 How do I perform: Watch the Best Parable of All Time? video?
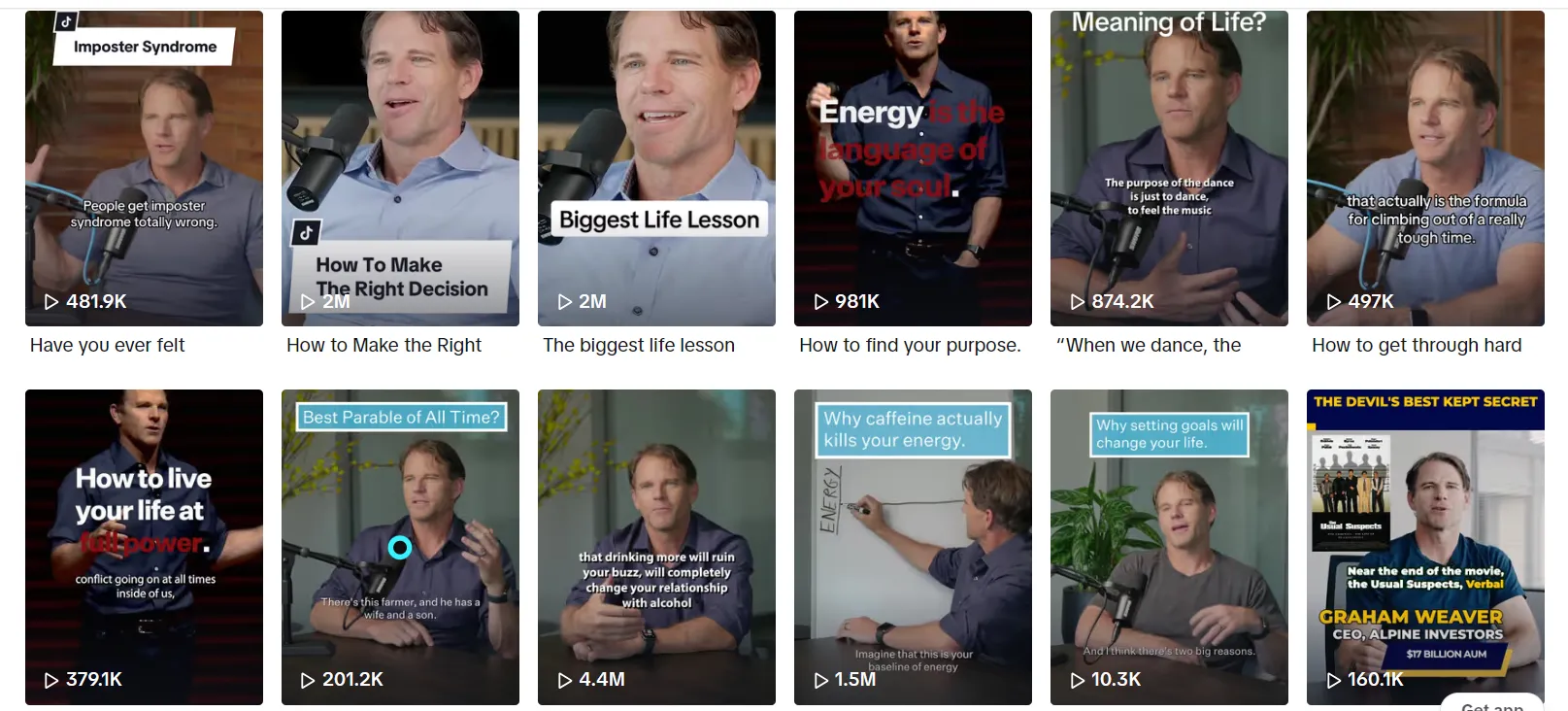tap(400, 547)
